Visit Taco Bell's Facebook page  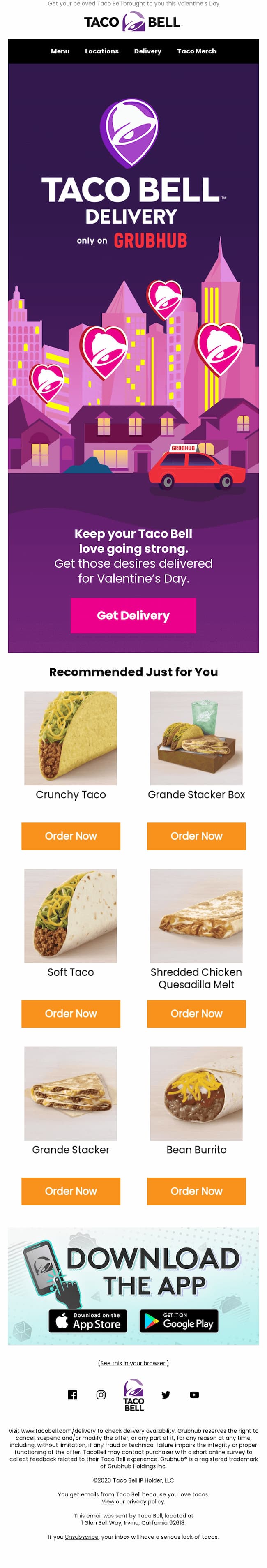tap(72, 1395)
